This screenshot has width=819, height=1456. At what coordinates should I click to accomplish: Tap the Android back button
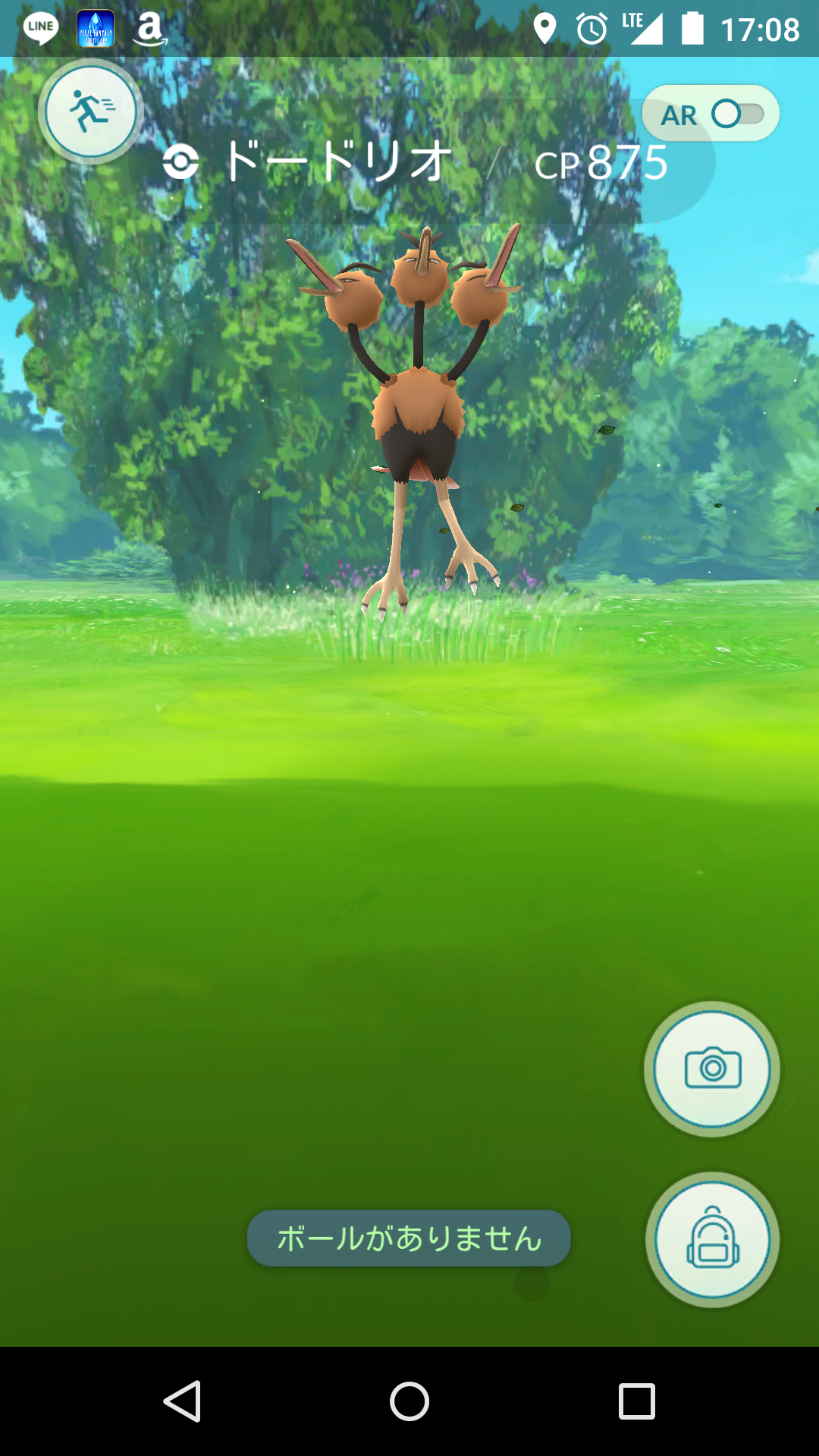point(183,1401)
